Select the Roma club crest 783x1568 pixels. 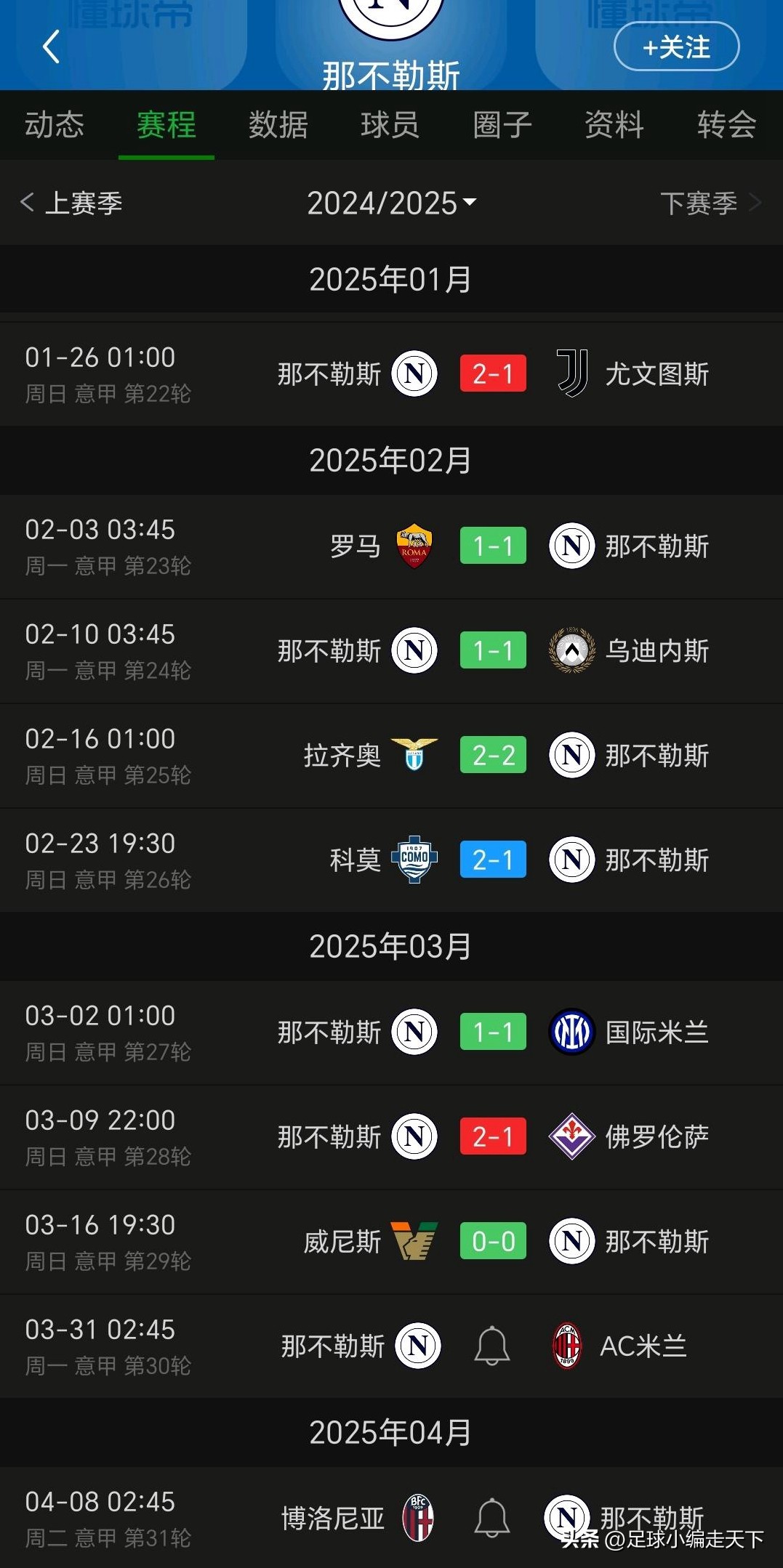(x=411, y=546)
